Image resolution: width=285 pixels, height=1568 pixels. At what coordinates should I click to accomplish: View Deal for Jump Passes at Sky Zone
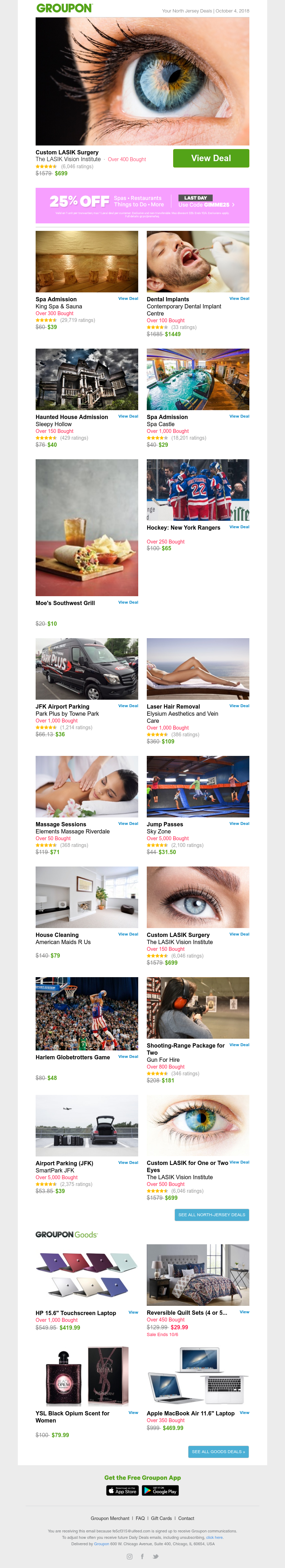click(239, 823)
